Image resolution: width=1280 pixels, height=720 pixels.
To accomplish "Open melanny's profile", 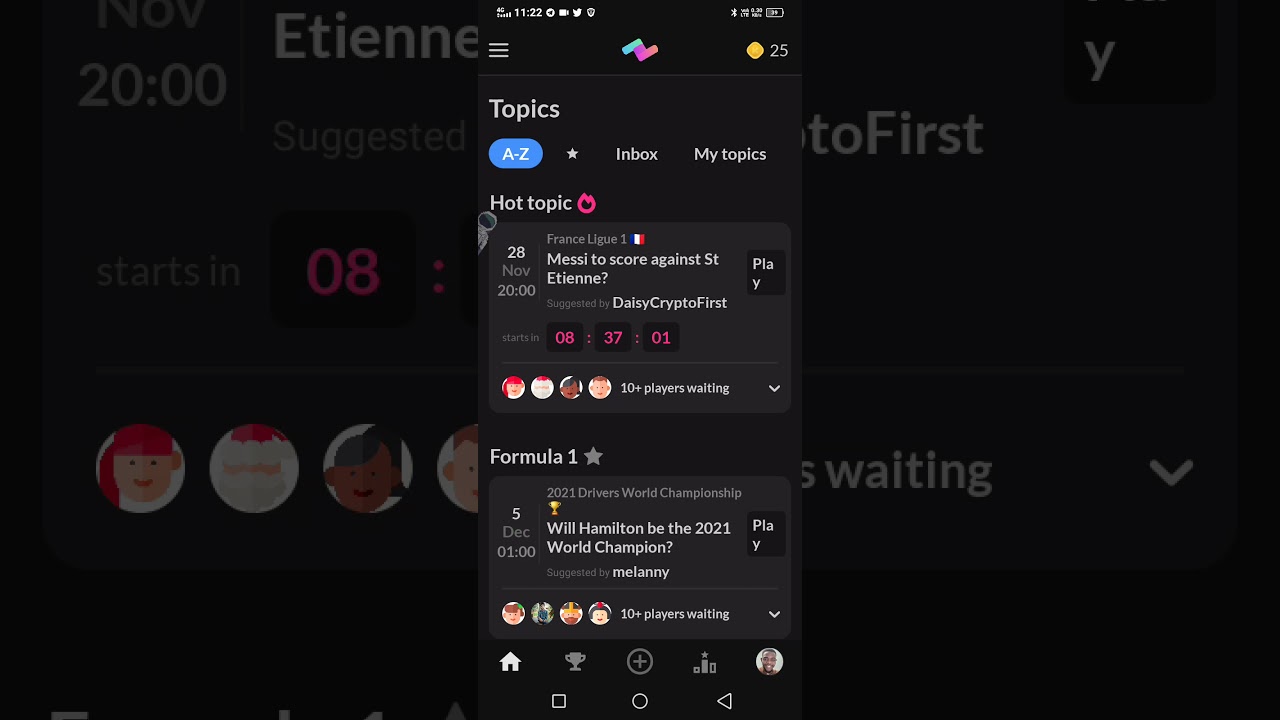I will [x=640, y=572].
